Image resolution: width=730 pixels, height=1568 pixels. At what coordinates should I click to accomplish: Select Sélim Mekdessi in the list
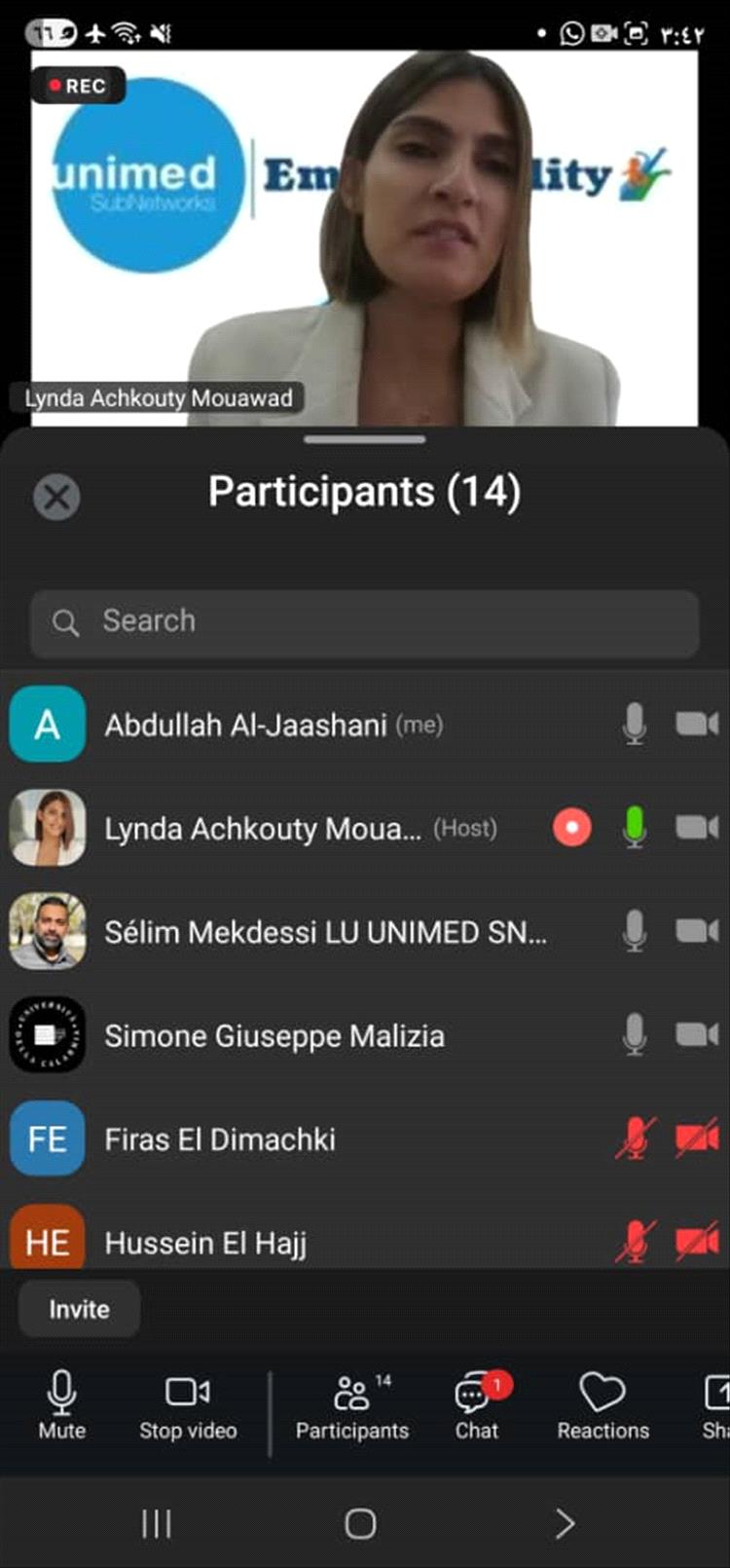click(x=365, y=932)
